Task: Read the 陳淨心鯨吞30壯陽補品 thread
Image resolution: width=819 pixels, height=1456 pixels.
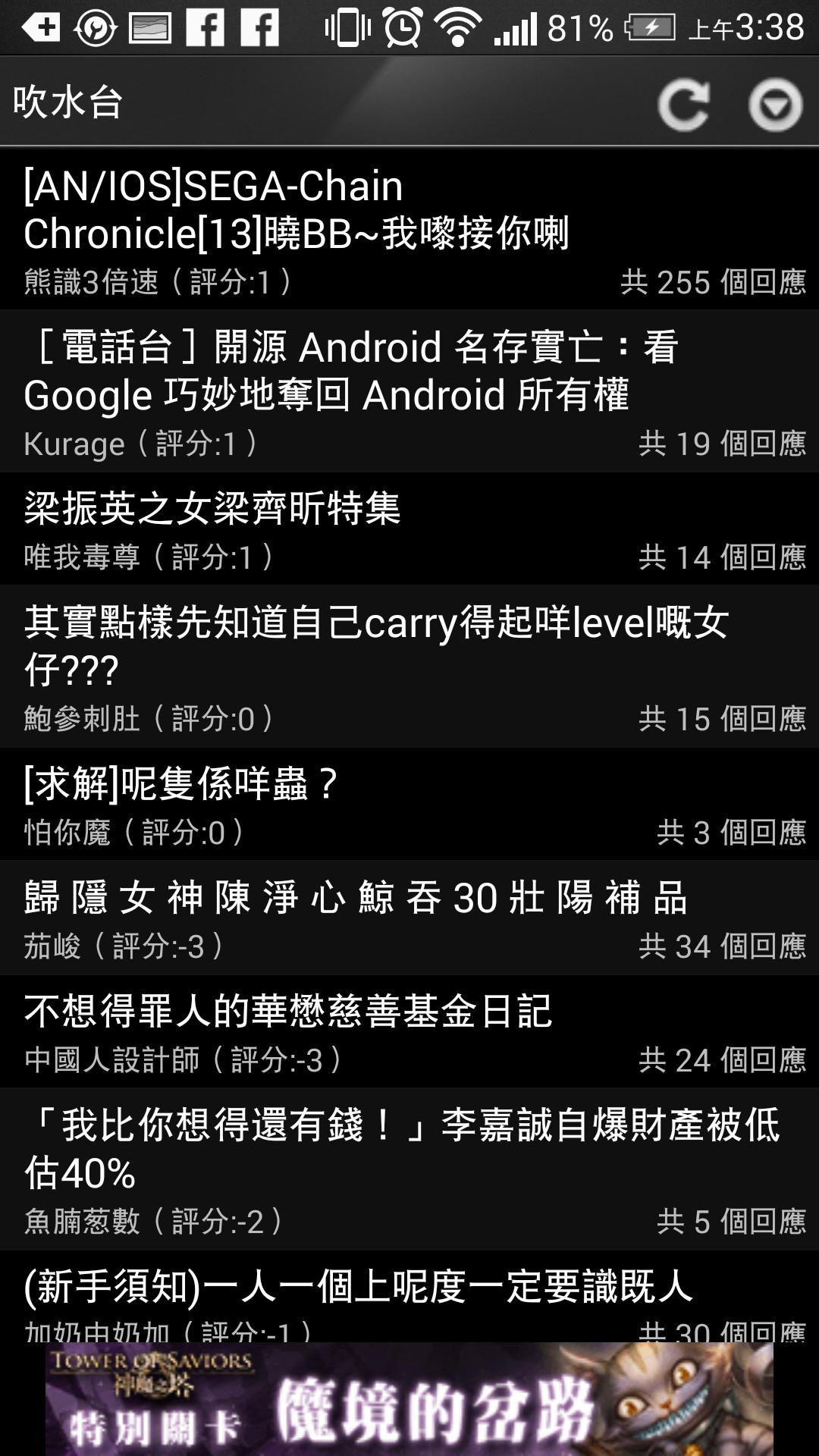Action: click(x=409, y=918)
